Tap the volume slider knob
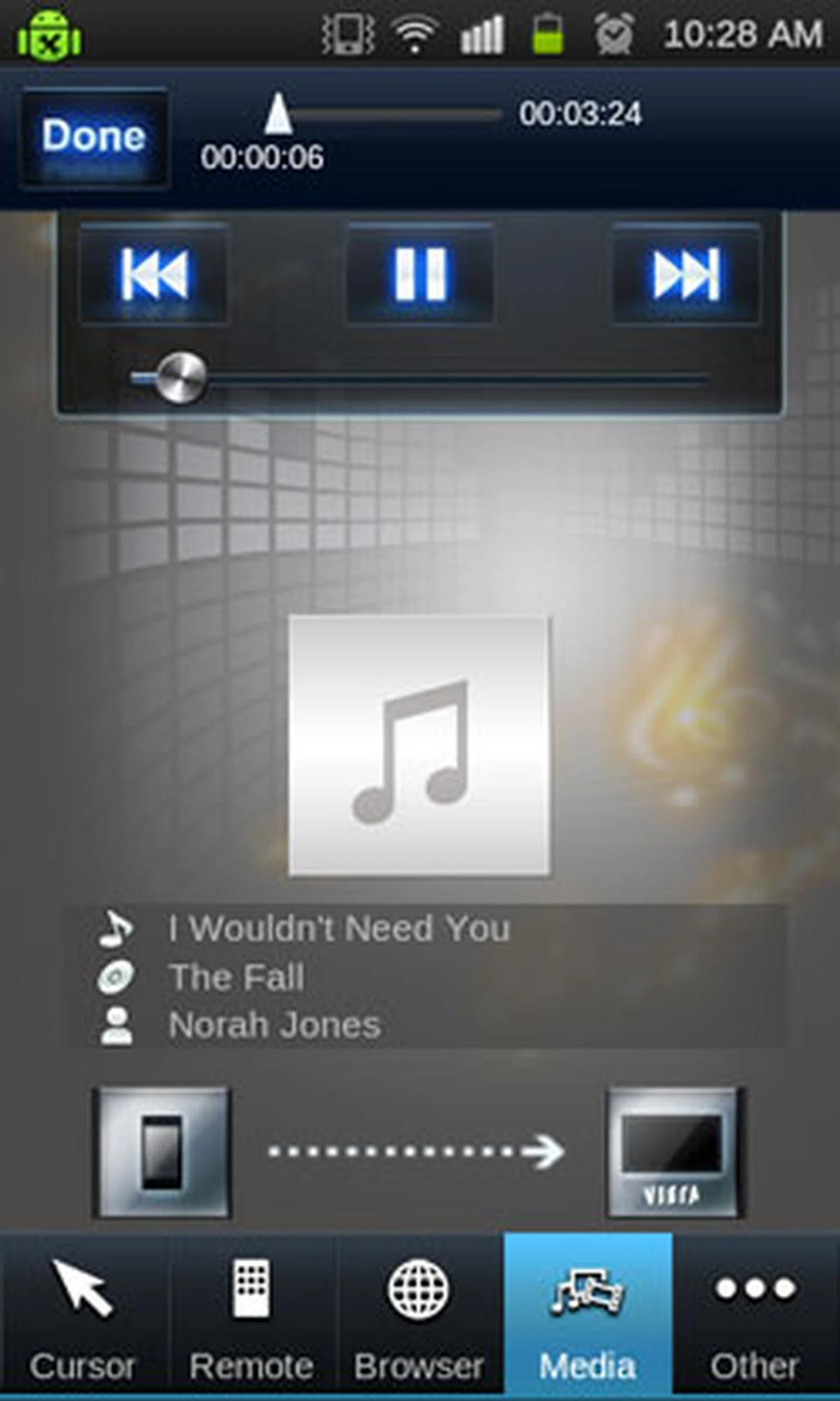This screenshot has height=1401, width=840. coord(181,378)
